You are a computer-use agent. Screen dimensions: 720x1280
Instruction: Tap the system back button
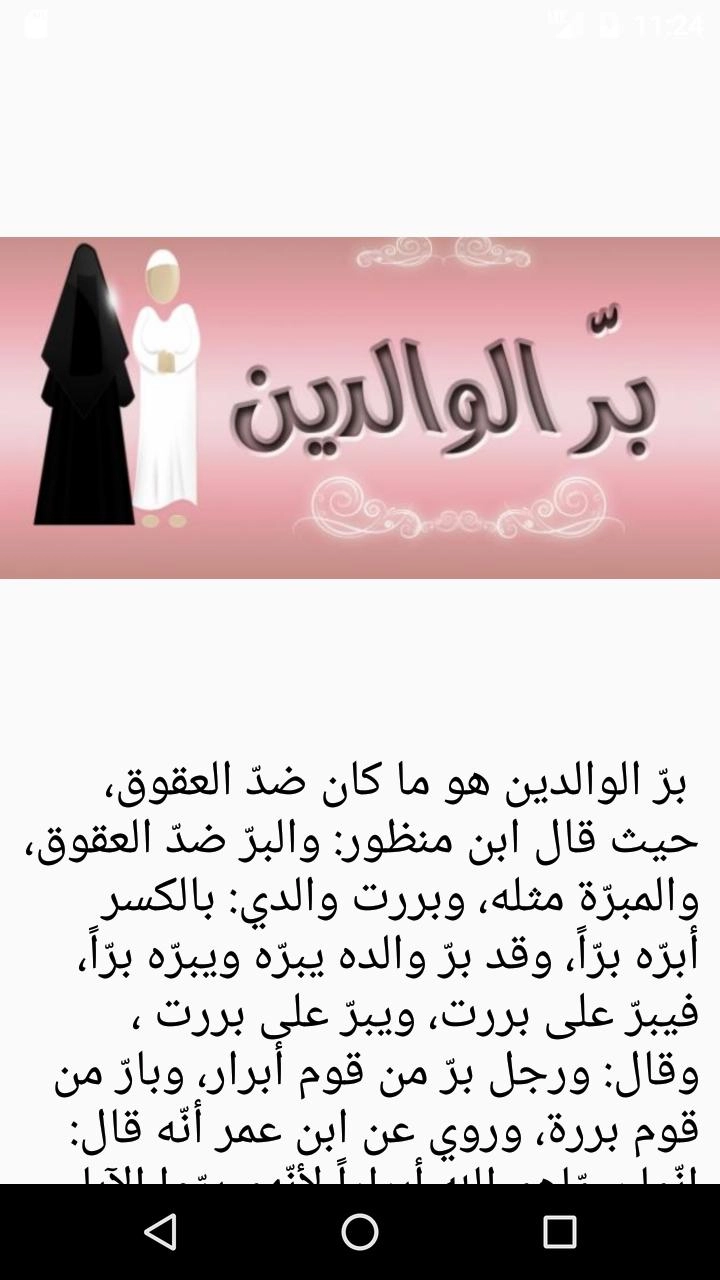pyautogui.click(x=161, y=1232)
